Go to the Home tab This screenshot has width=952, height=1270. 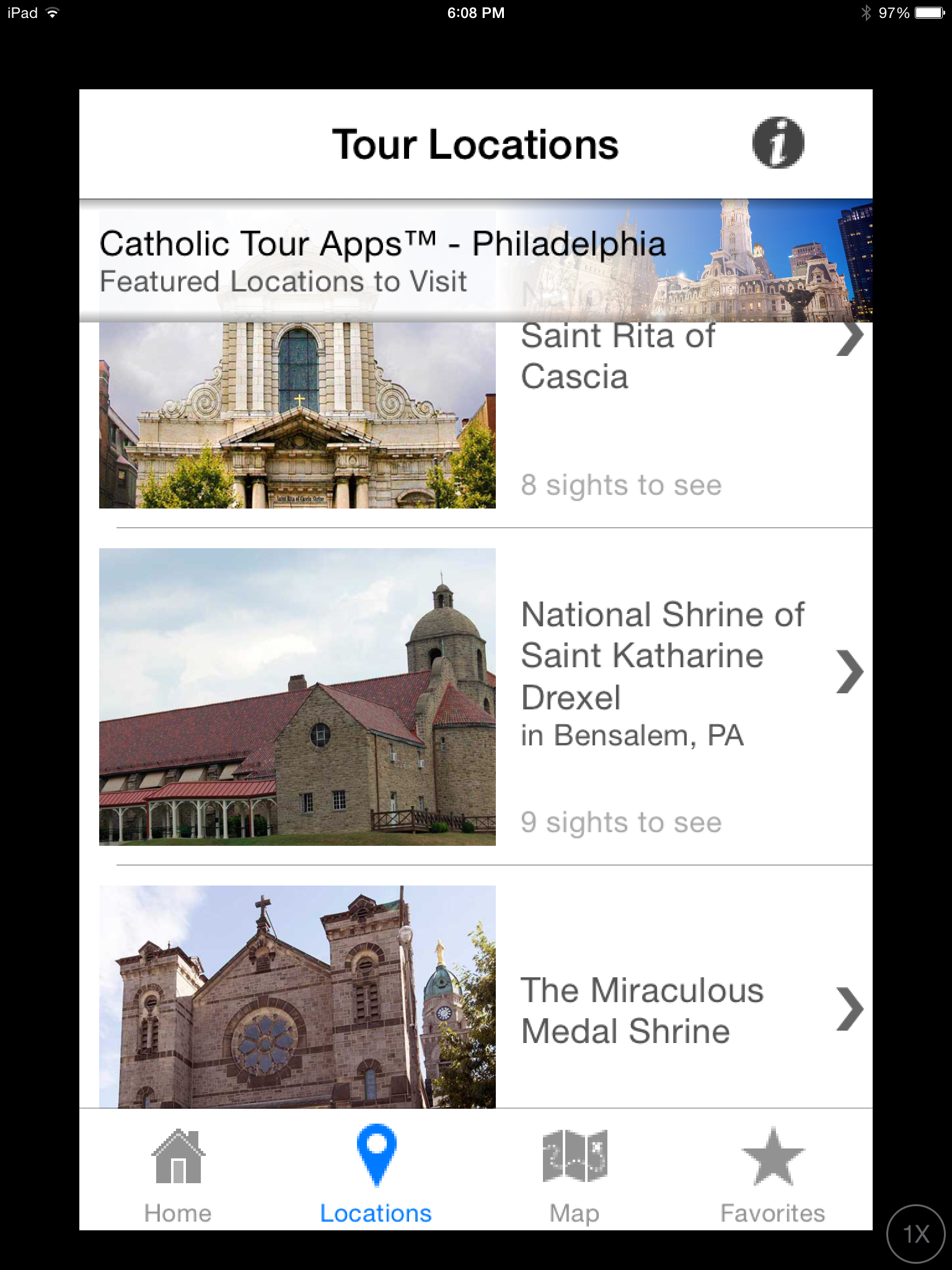[x=178, y=1176]
